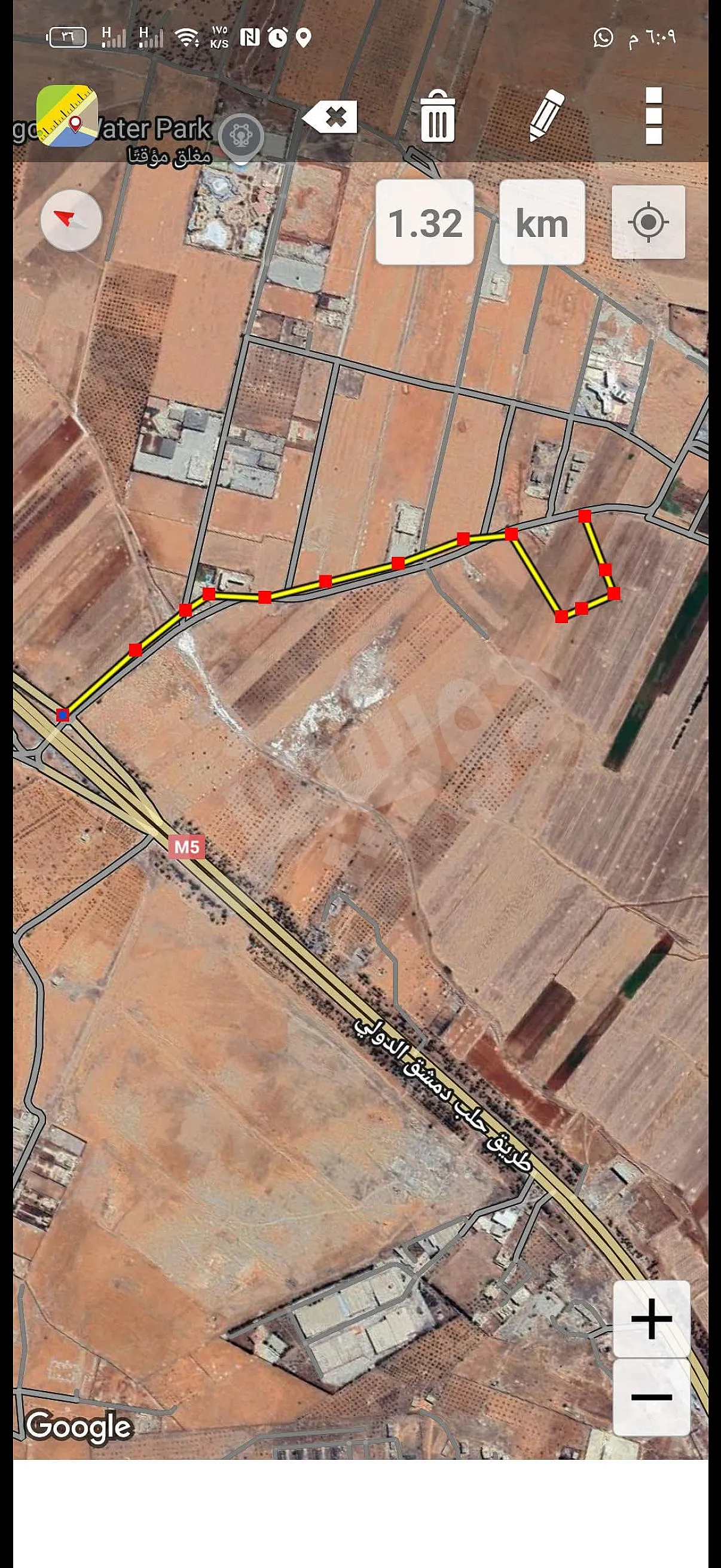The height and width of the screenshot is (1568, 721).
Task: Open the three-dot overflow menu
Action: [x=653, y=115]
